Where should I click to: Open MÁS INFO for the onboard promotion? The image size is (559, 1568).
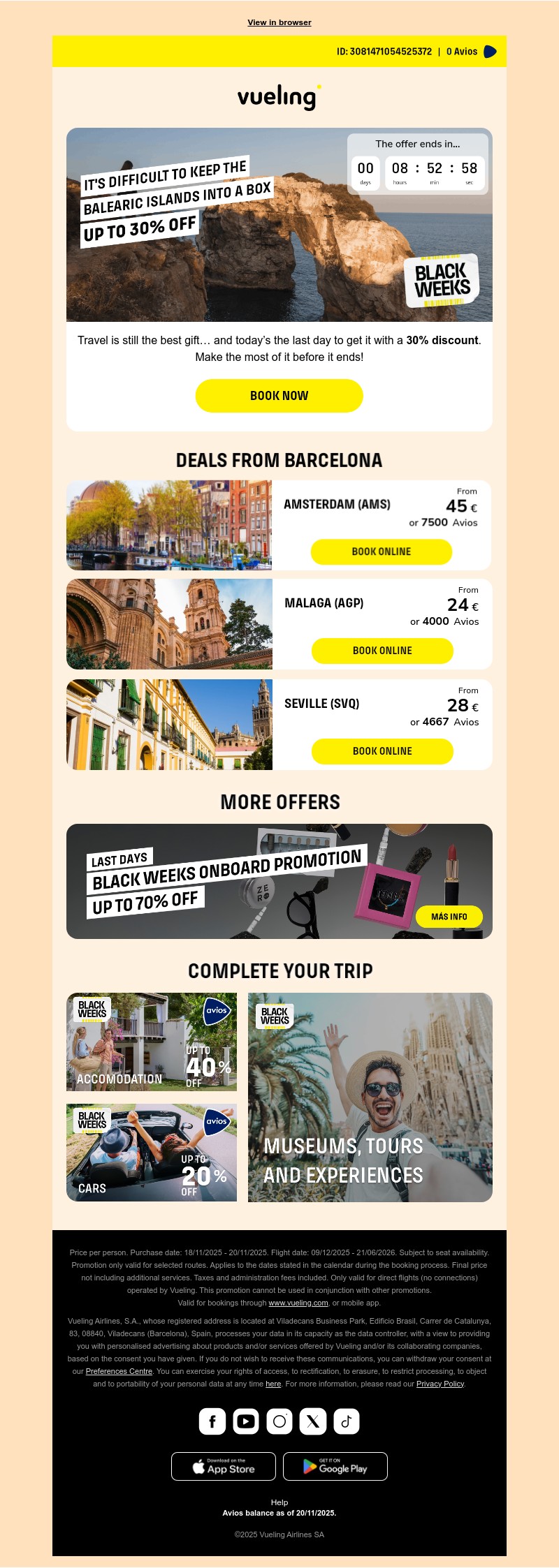pyautogui.click(x=449, y=915)
